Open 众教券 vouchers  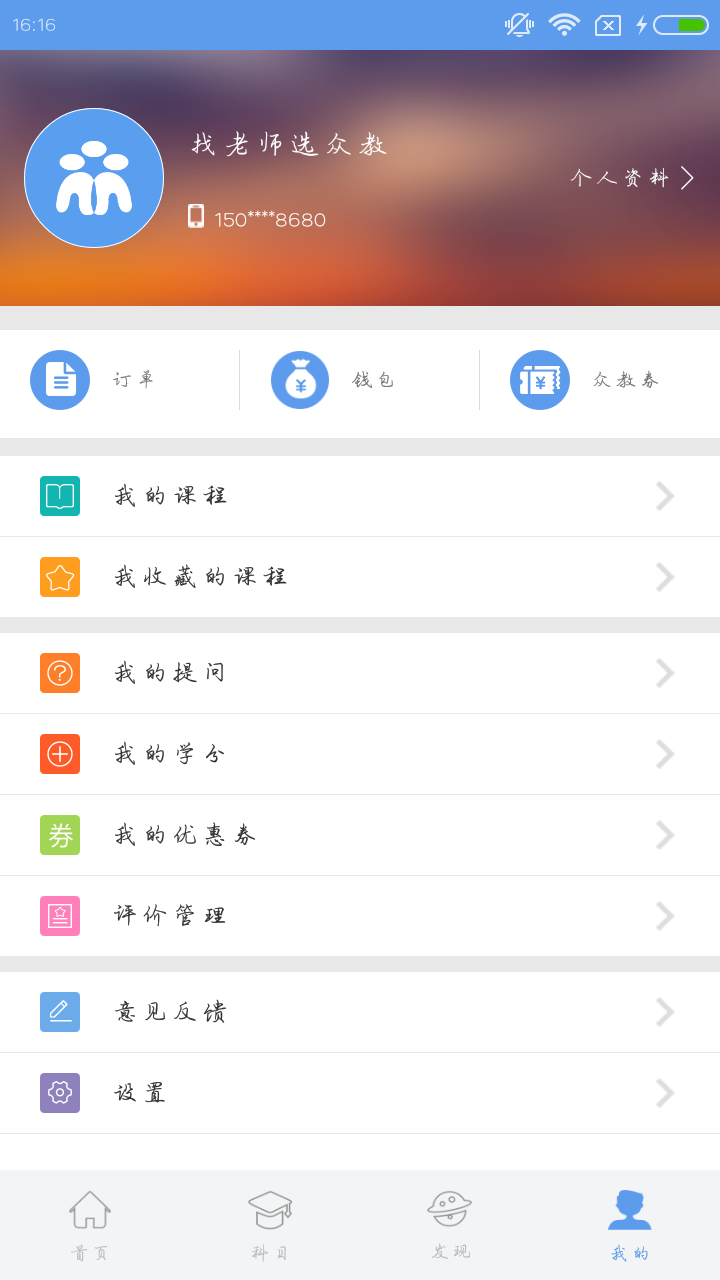600,380
